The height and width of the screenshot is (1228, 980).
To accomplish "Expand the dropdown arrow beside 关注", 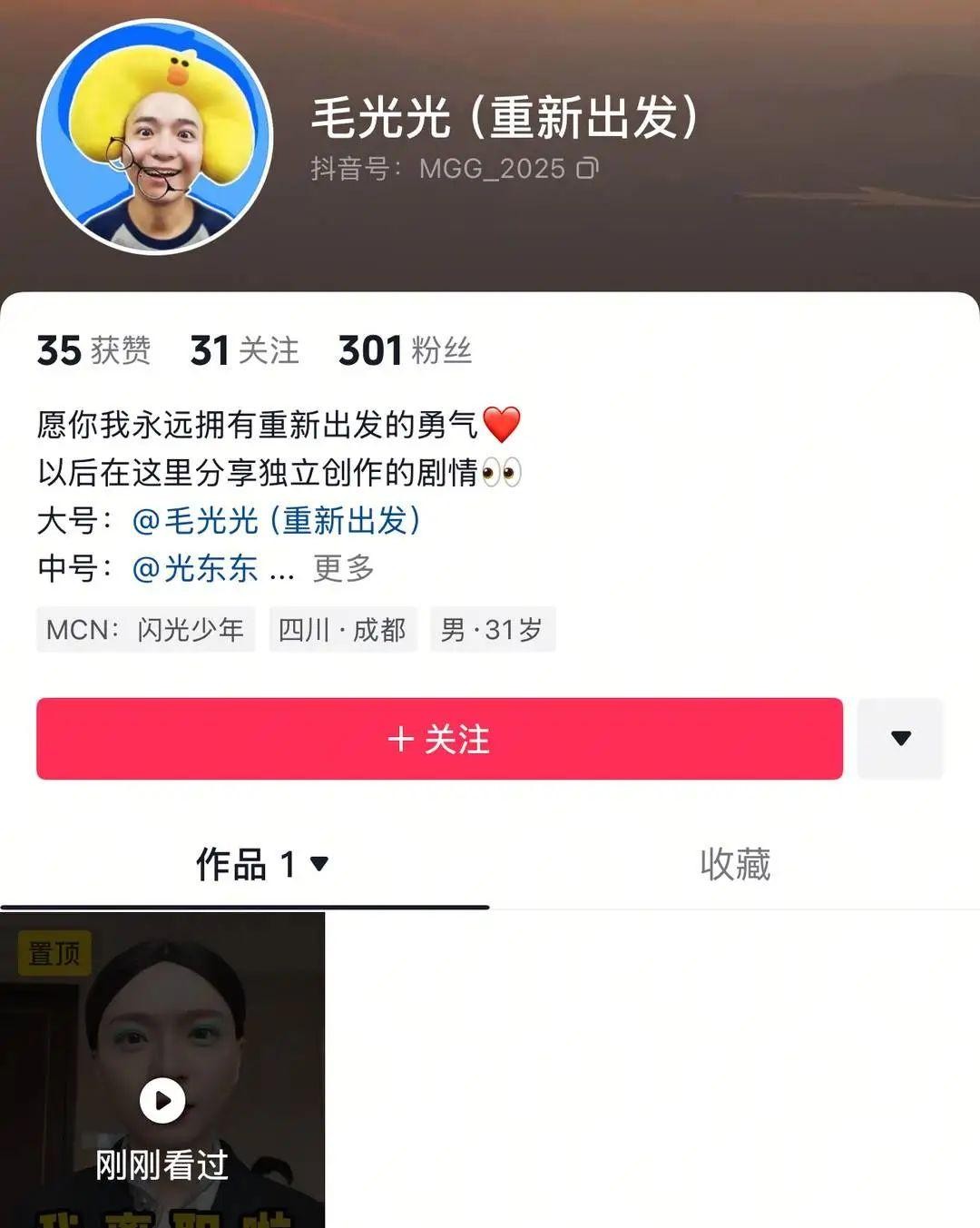I will pos(900,739).
